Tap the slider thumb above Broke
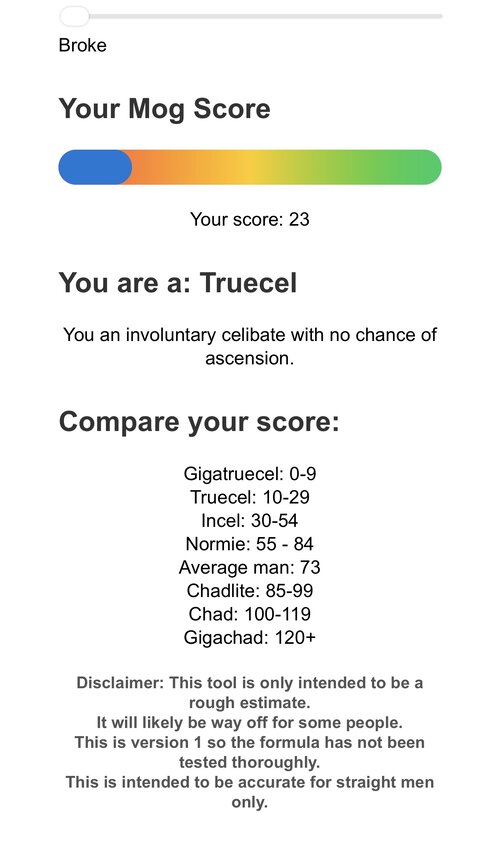This screenshot has height=864, width=500. [74, 16]
